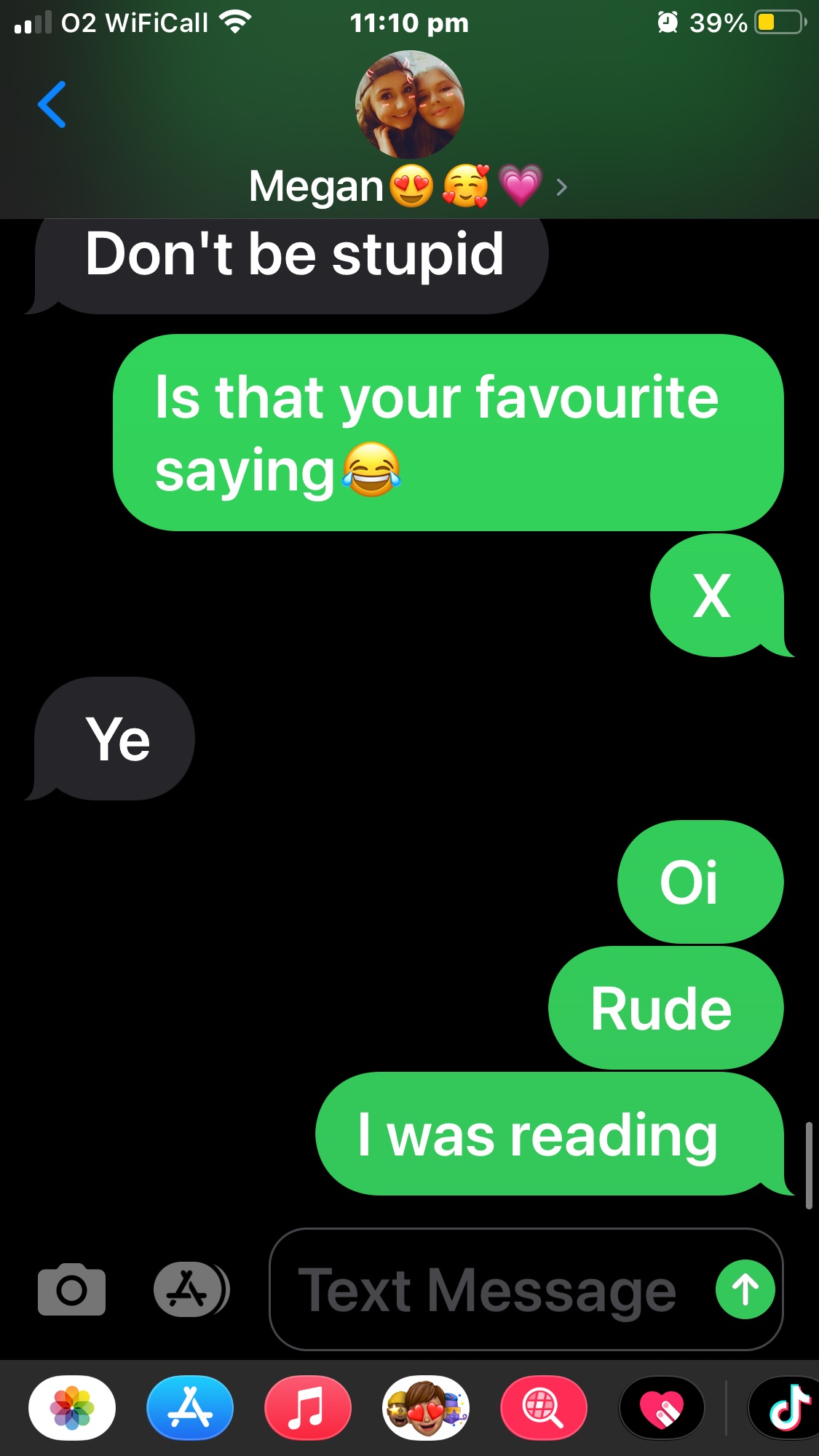Focus the Text Message field

pos(491,1289)
